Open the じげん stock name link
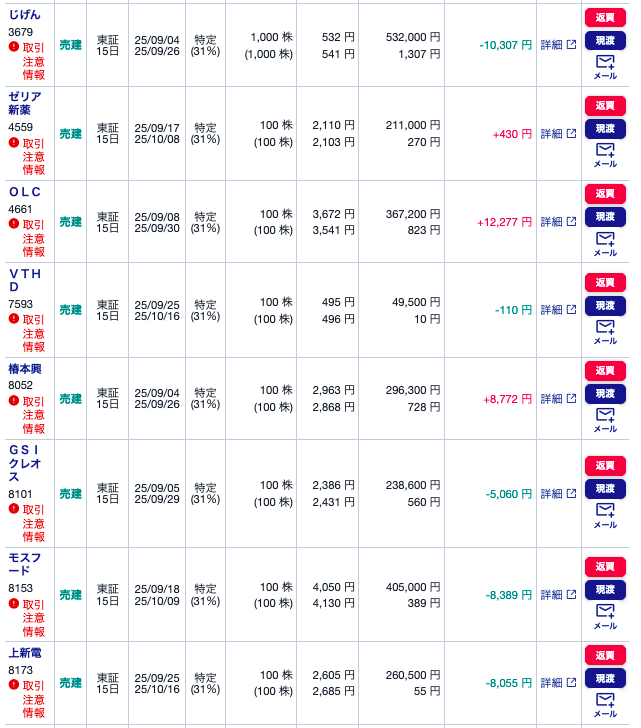641x728 pixels. [x=25, y=15]
